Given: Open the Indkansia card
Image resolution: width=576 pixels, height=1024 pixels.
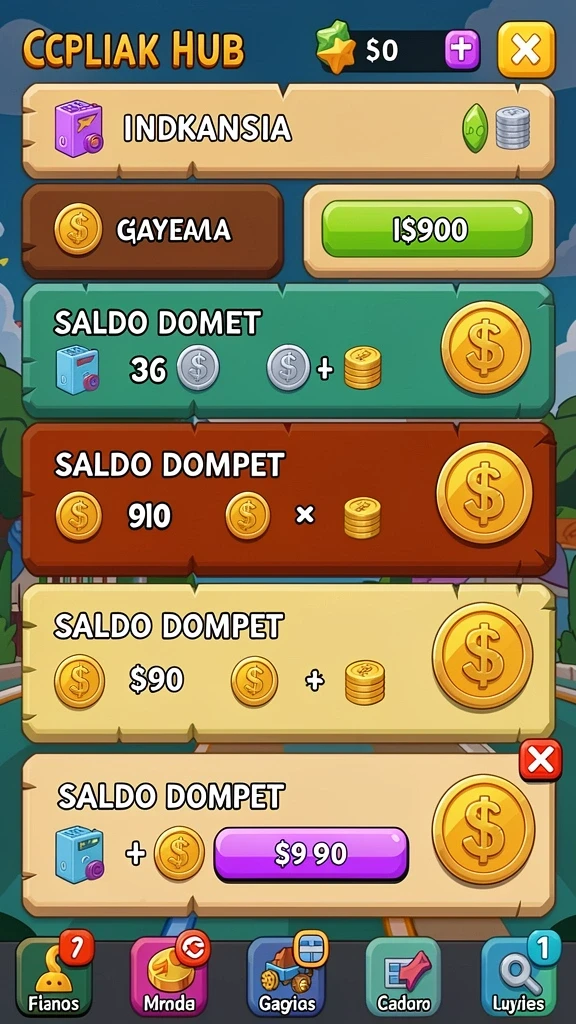Looking at the screenshot, I should coord(288,131).
